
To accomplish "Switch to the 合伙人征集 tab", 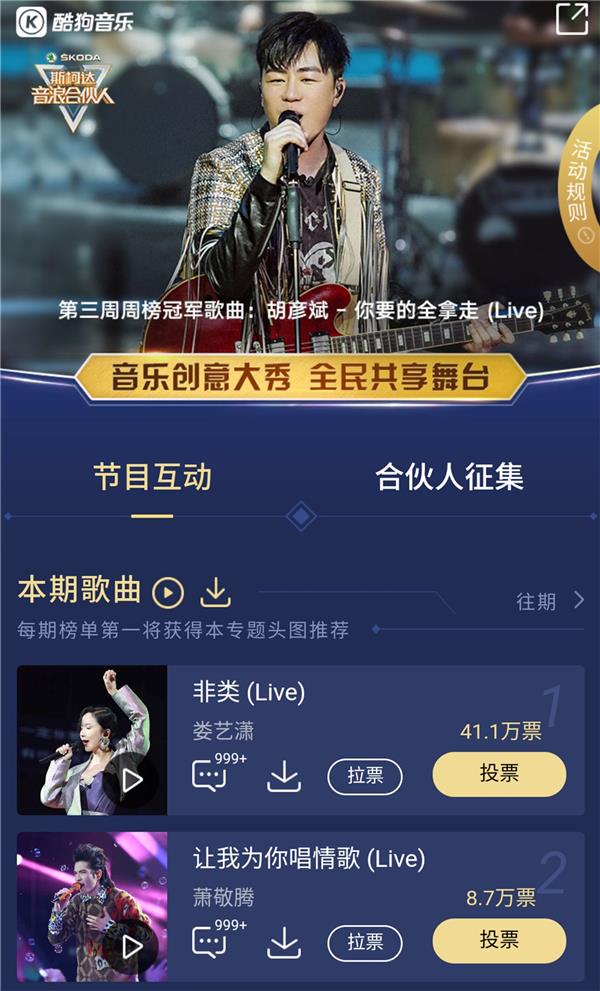I will point(449,476).
